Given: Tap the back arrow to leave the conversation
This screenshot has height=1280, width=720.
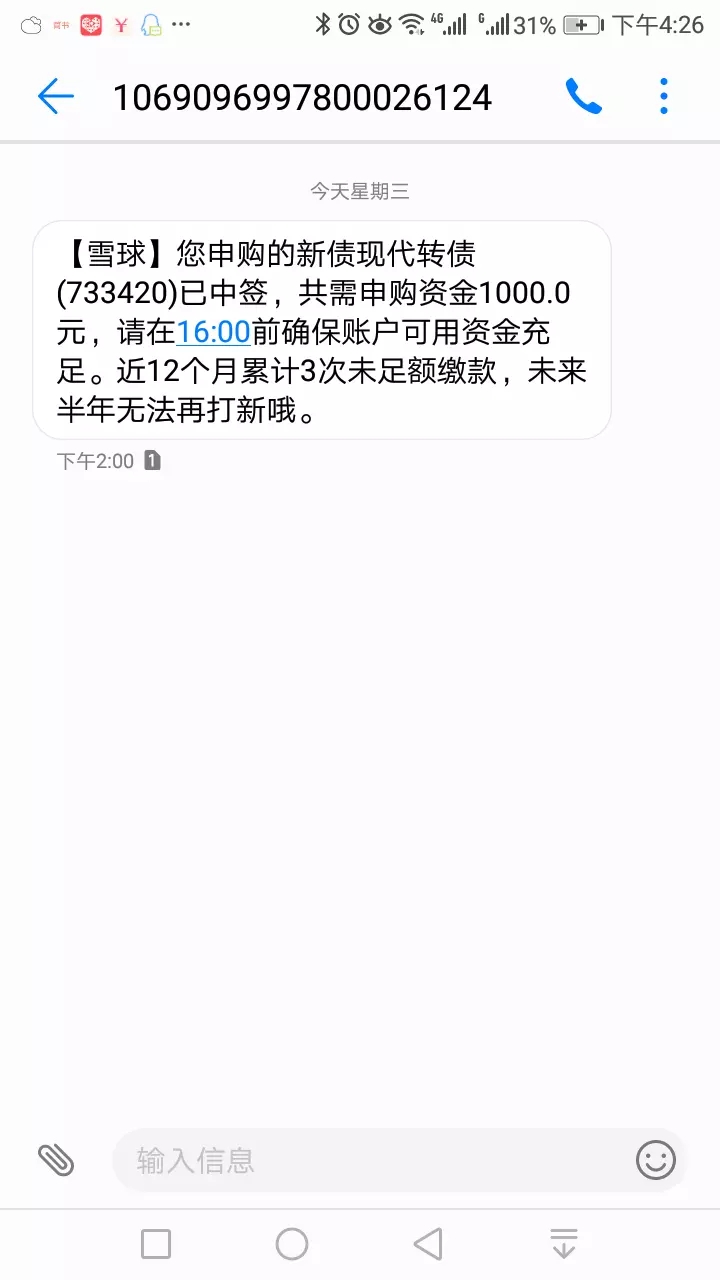Looking at the screenshot, I should [x=55, y=96].
